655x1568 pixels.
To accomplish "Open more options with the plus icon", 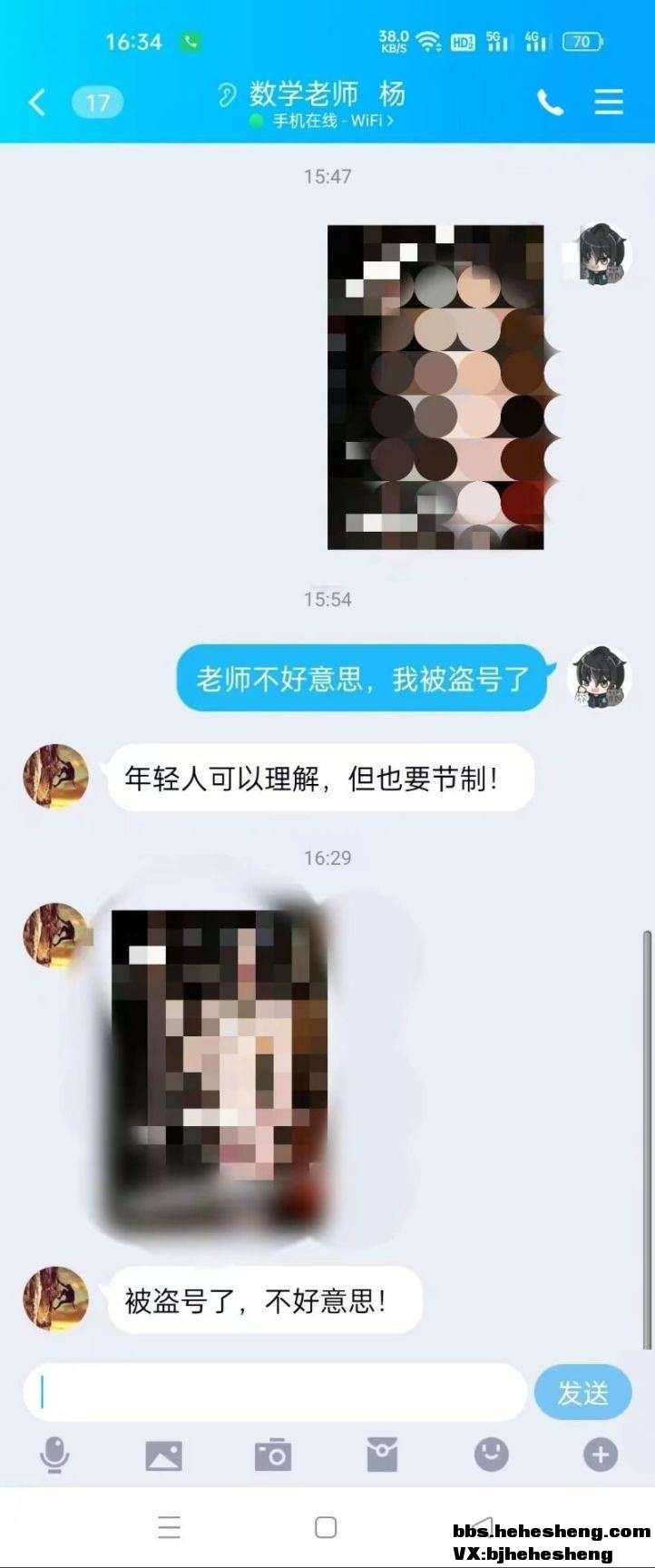I will pyautogui.click(x=600, y=1455).
